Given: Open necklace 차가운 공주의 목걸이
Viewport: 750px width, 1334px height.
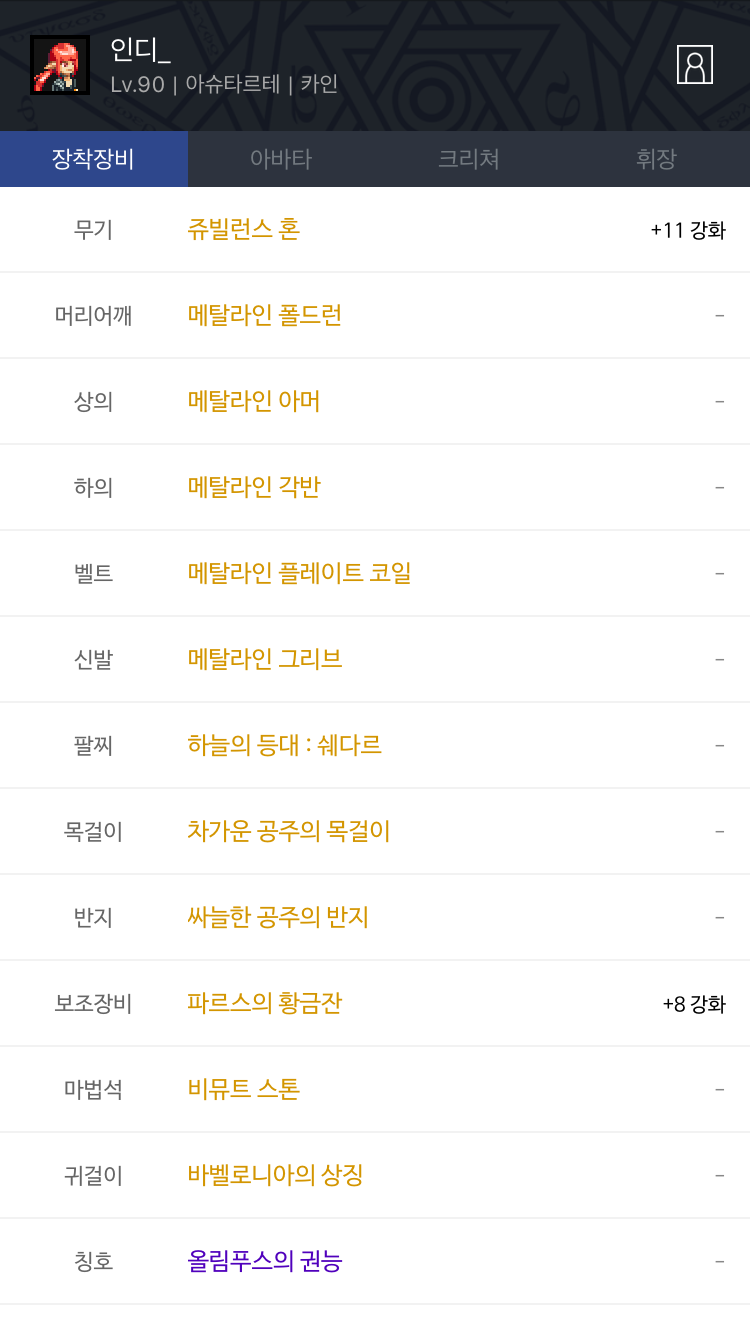Looking at the screenshot, I should (288, 832).
